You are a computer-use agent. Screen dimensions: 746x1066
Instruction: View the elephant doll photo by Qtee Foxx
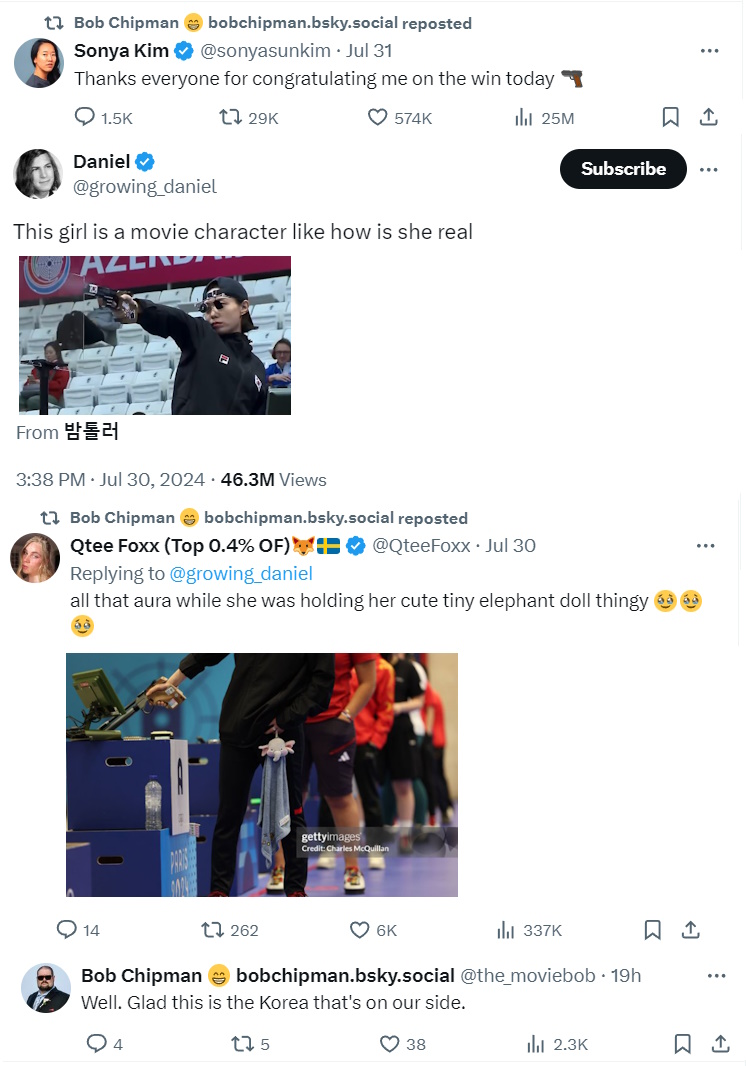(262, 774)
